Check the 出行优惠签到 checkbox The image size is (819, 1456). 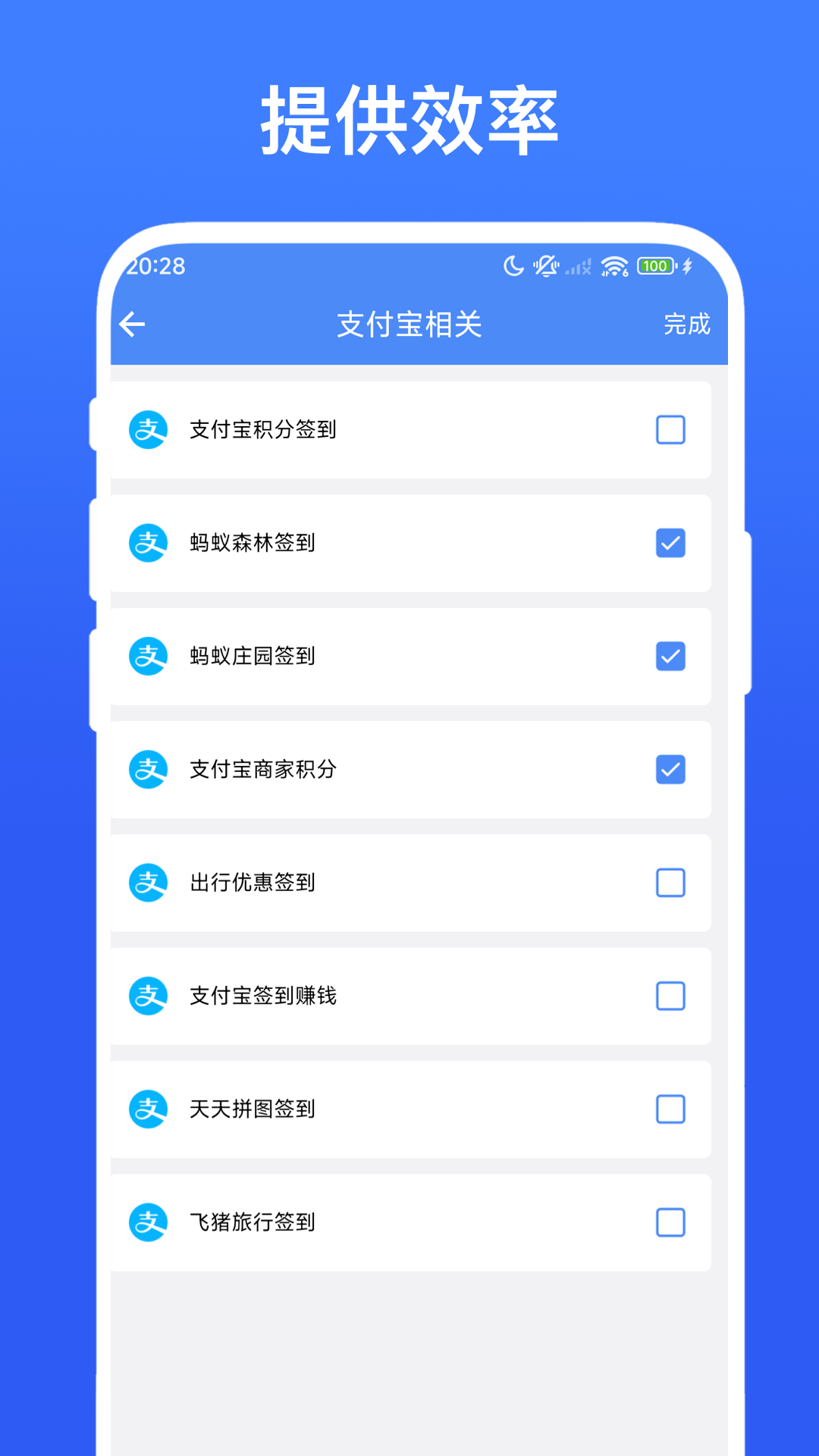[x=670, y=882]
